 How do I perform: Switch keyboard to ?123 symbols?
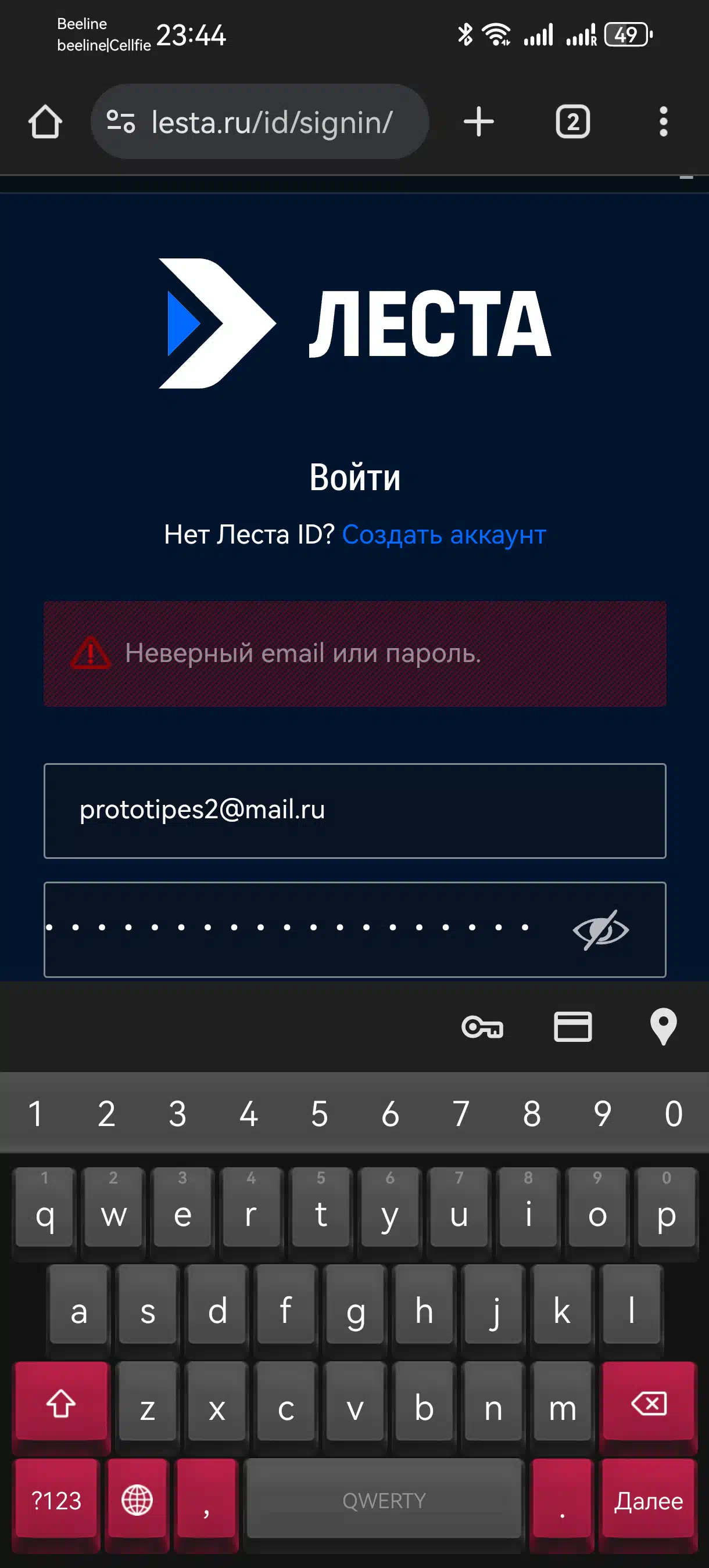point(56,1501)
